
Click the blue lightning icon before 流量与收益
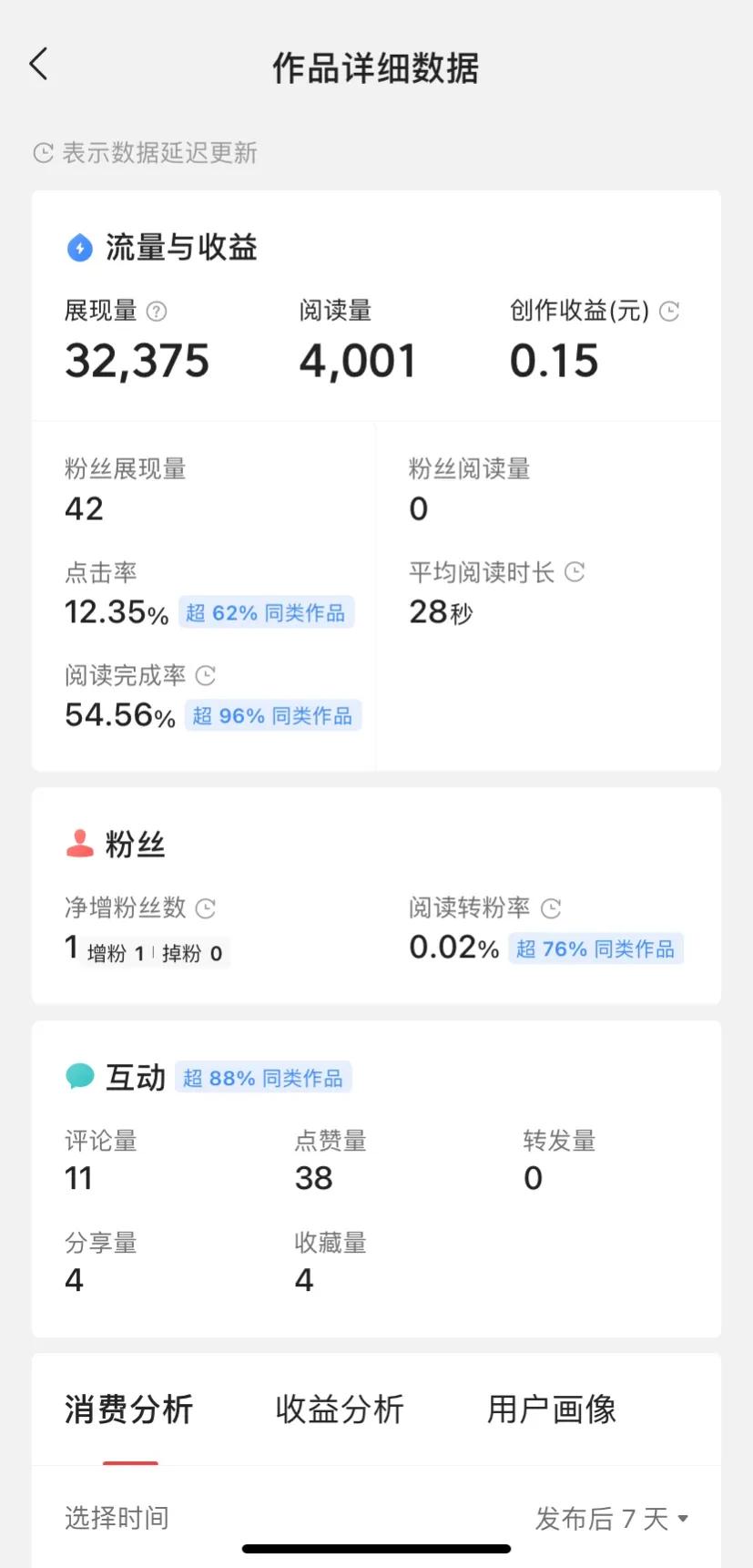click(x=79, y=246)
